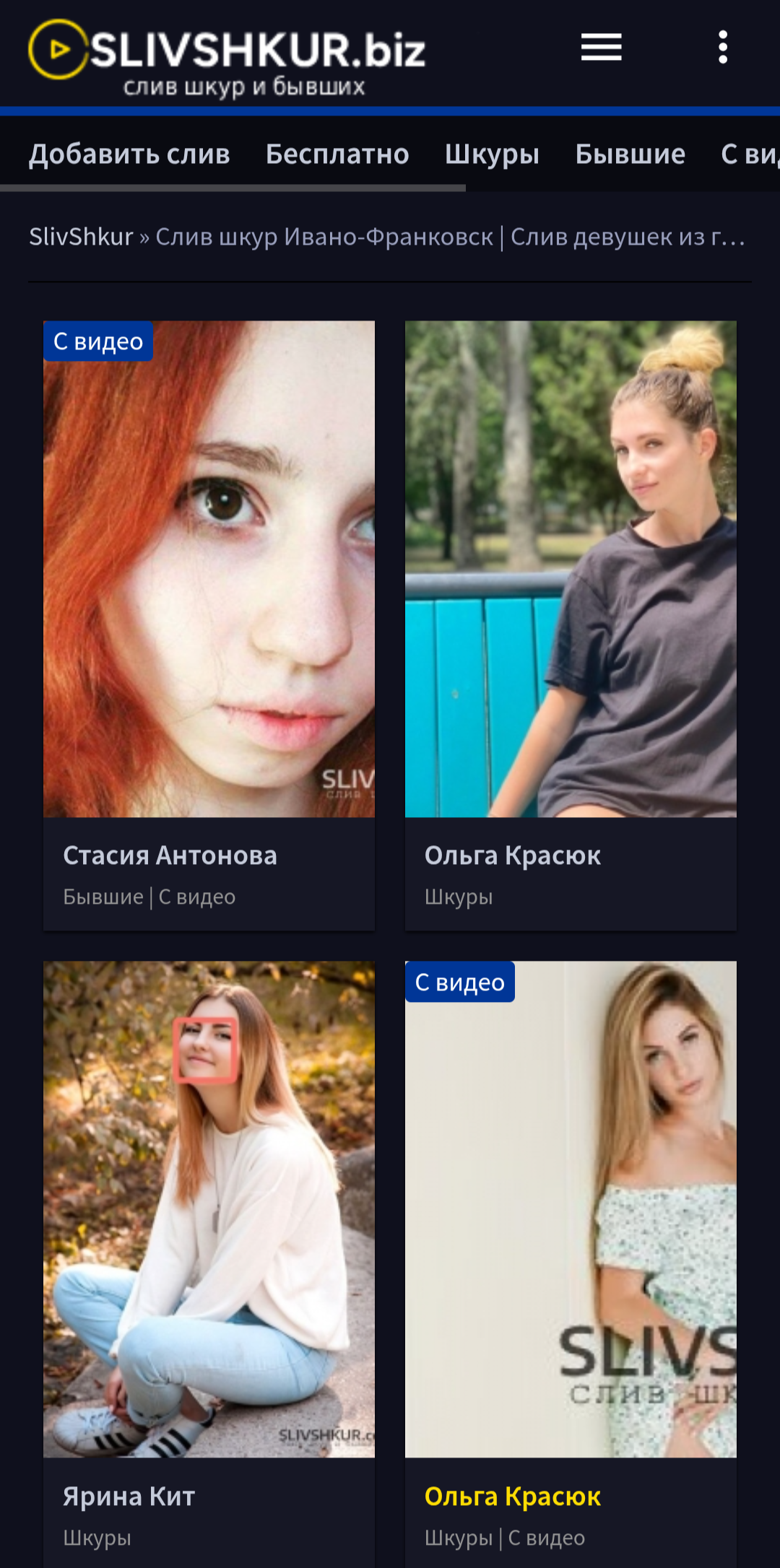Switch to the Шкуры tab

tap(492, 154)
